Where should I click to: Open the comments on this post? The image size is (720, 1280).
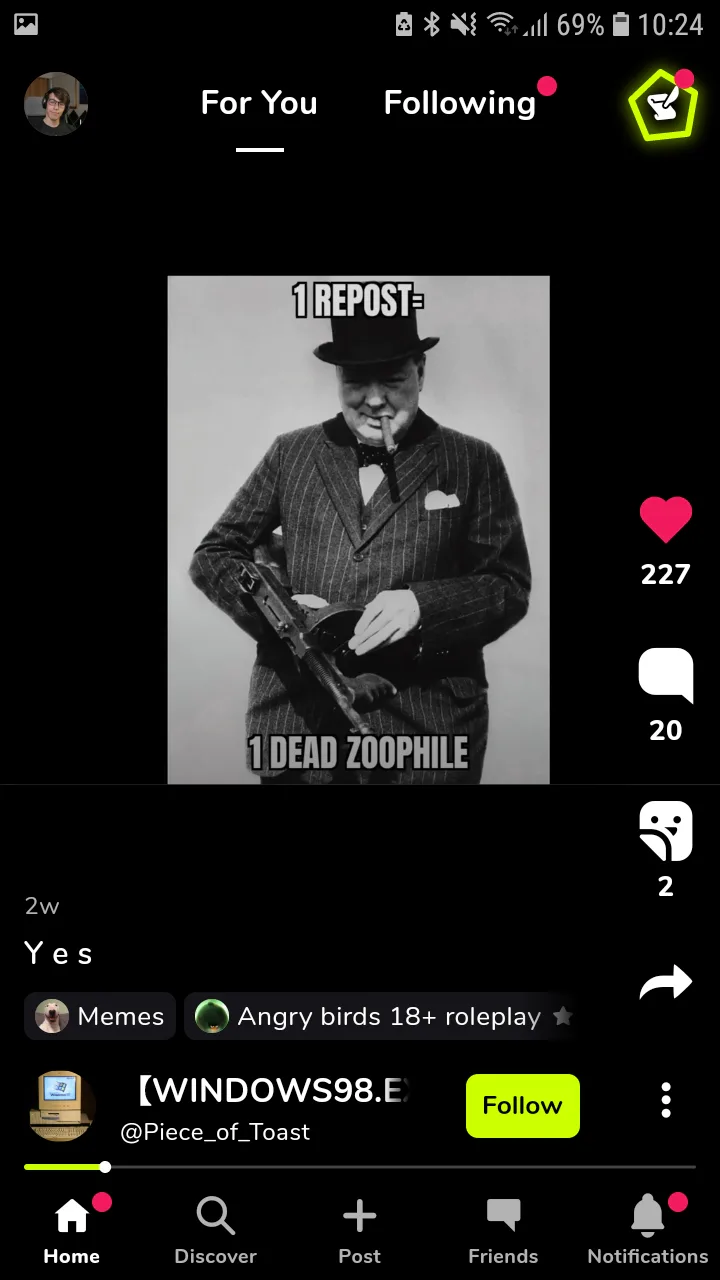(666, 675)
